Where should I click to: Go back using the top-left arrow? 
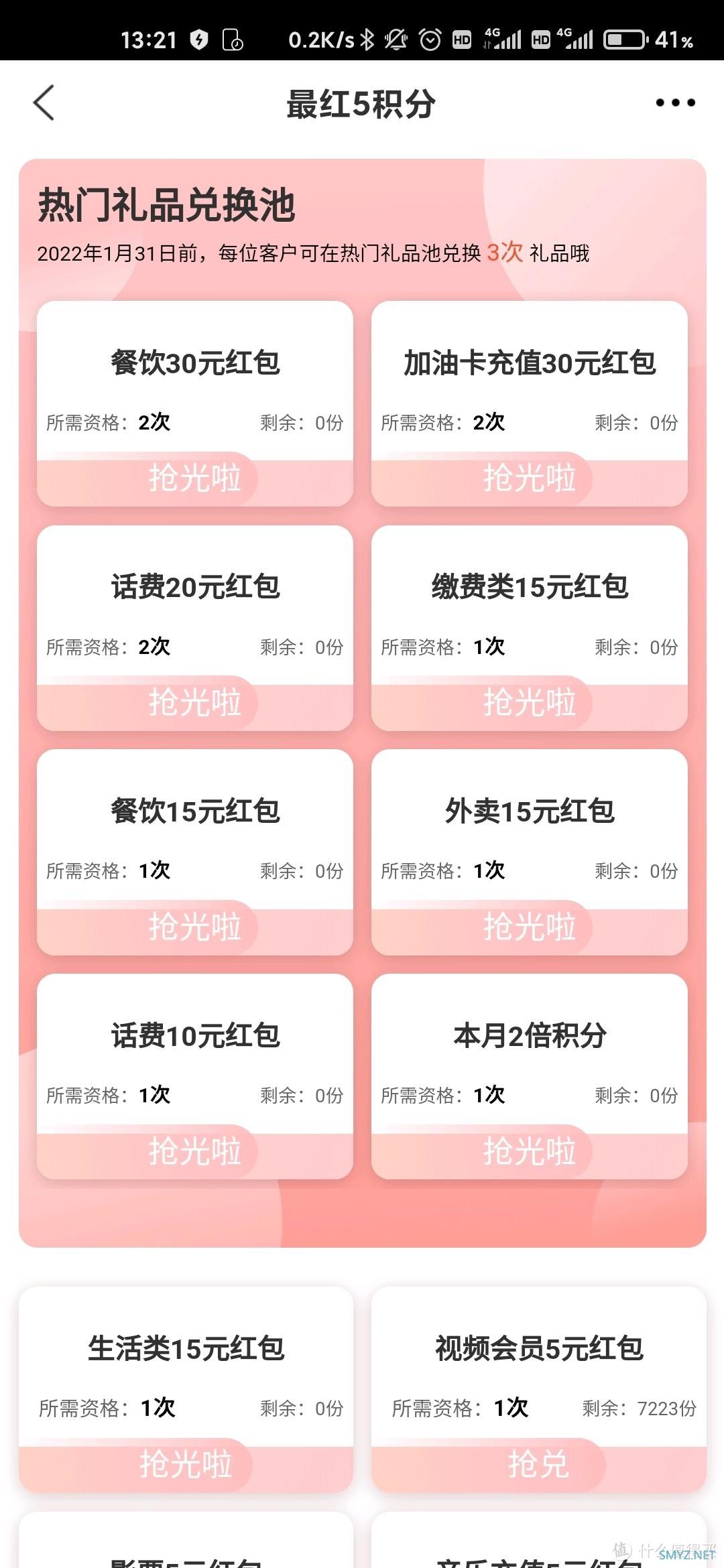tap(44, 103)
